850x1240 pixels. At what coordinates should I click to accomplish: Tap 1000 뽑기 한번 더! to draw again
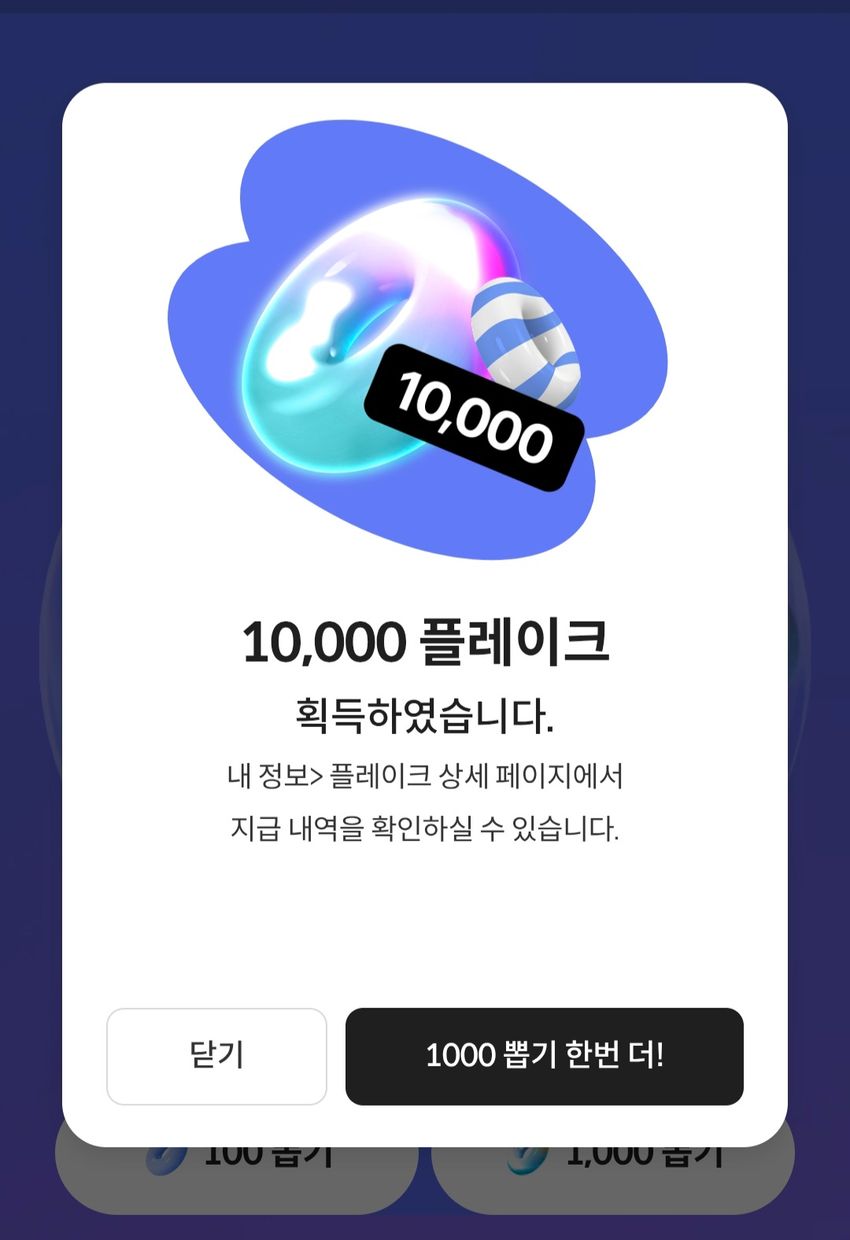click(x=544, y=1056)
